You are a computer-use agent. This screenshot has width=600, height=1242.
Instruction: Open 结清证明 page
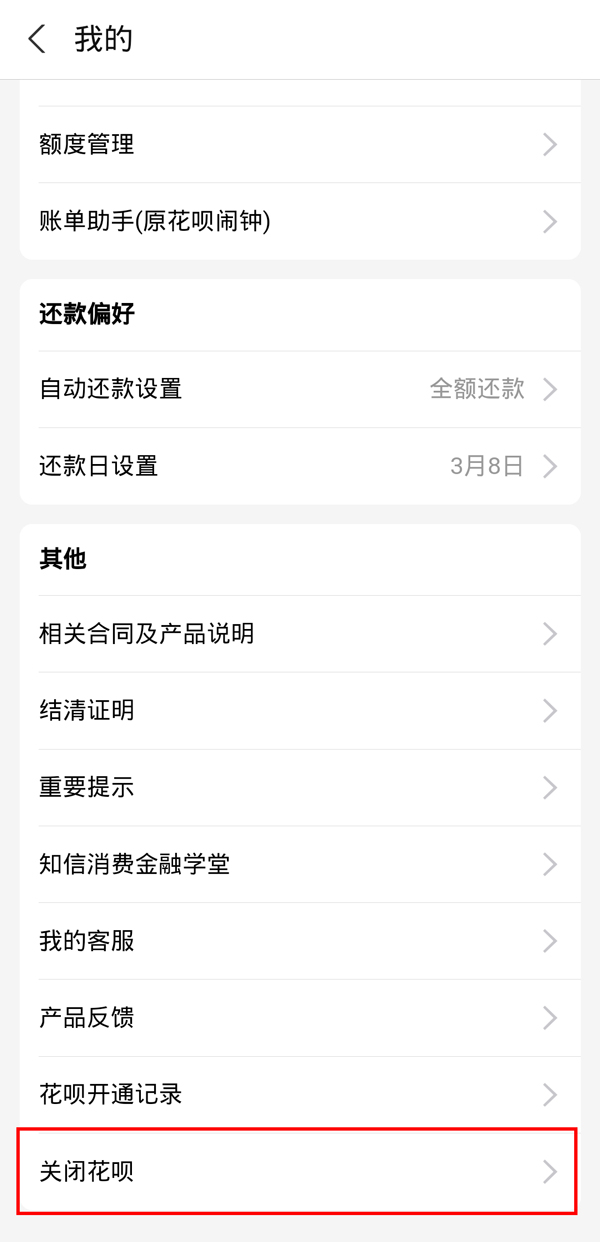[x=300, y=710]
